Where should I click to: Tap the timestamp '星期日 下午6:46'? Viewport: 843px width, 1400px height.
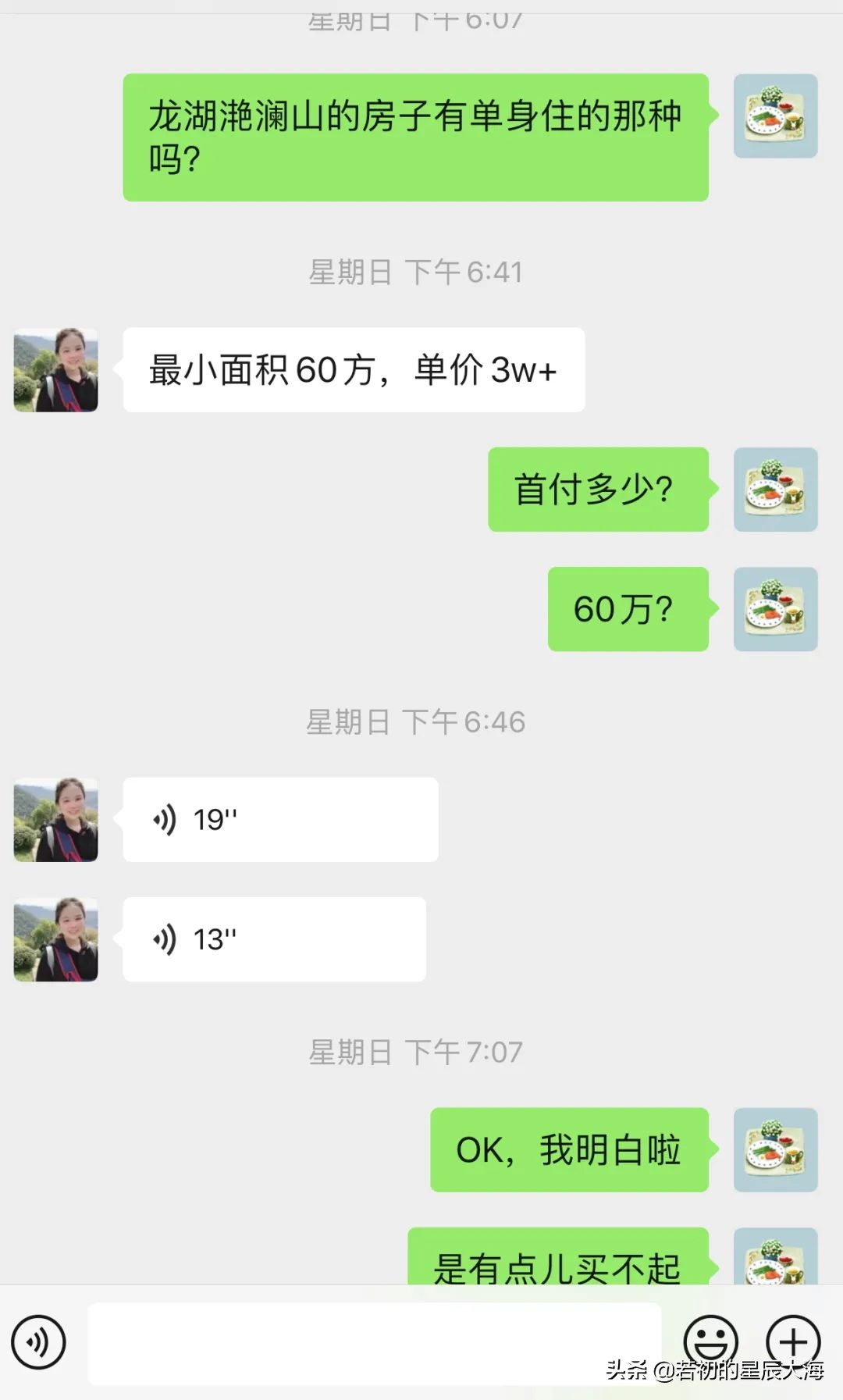416,722
